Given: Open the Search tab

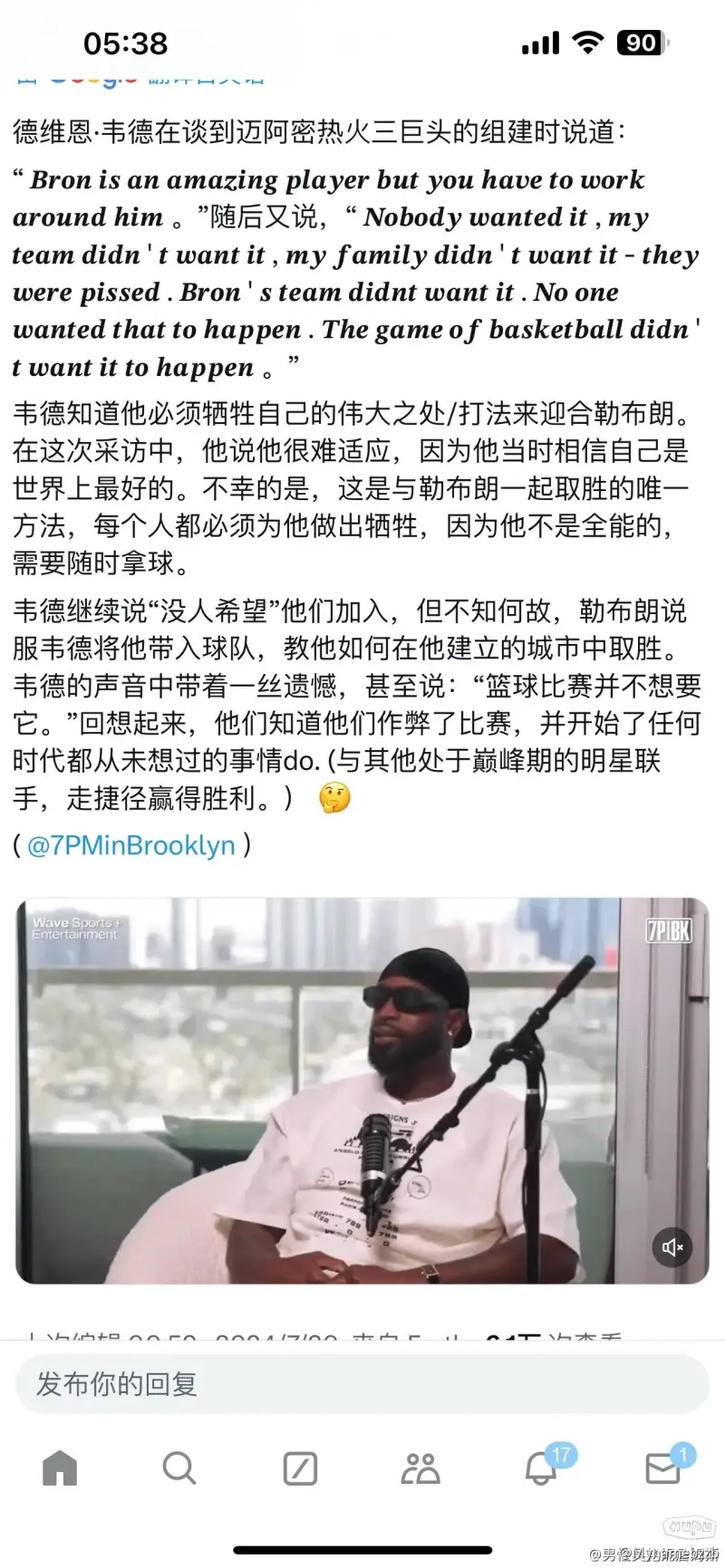Looking at the screenshot, I should pos(179,1468).
